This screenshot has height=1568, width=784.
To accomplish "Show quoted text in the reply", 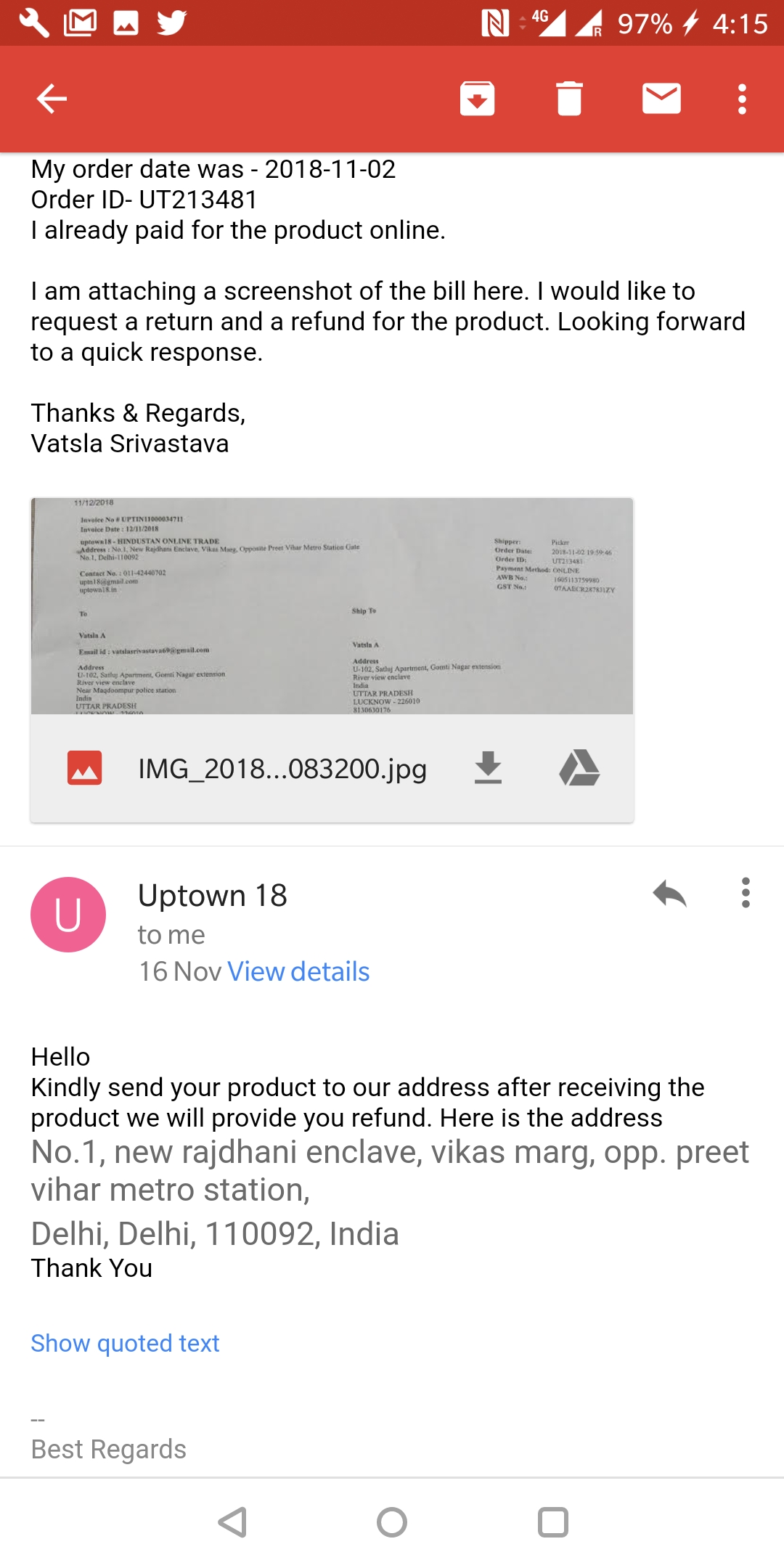I will pyautogui.click(x=125, y=1343).
